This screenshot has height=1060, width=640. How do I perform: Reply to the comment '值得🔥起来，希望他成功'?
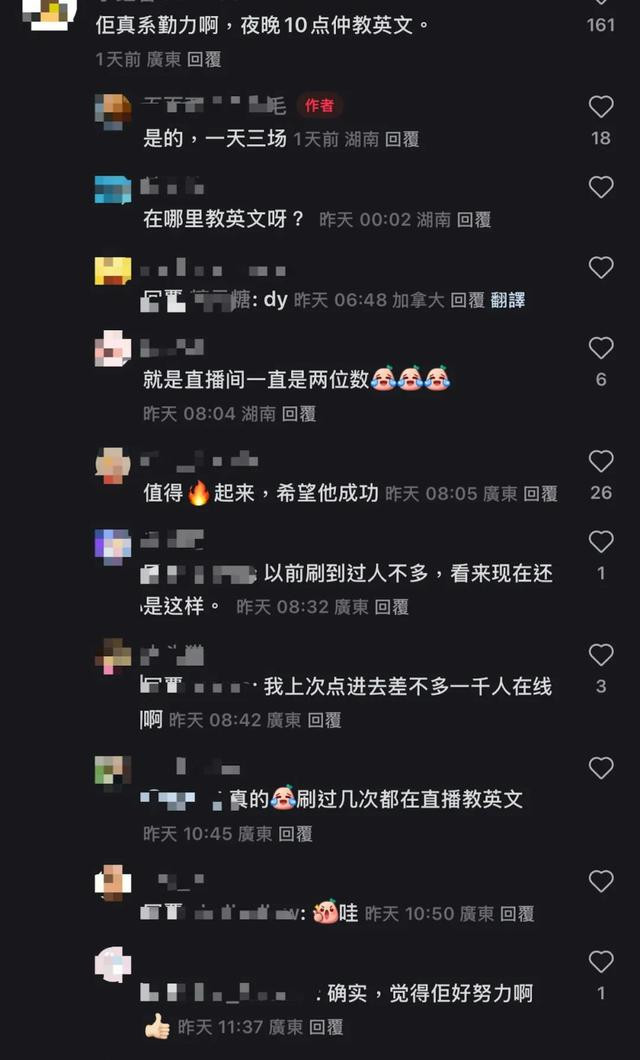click(540, 494)
